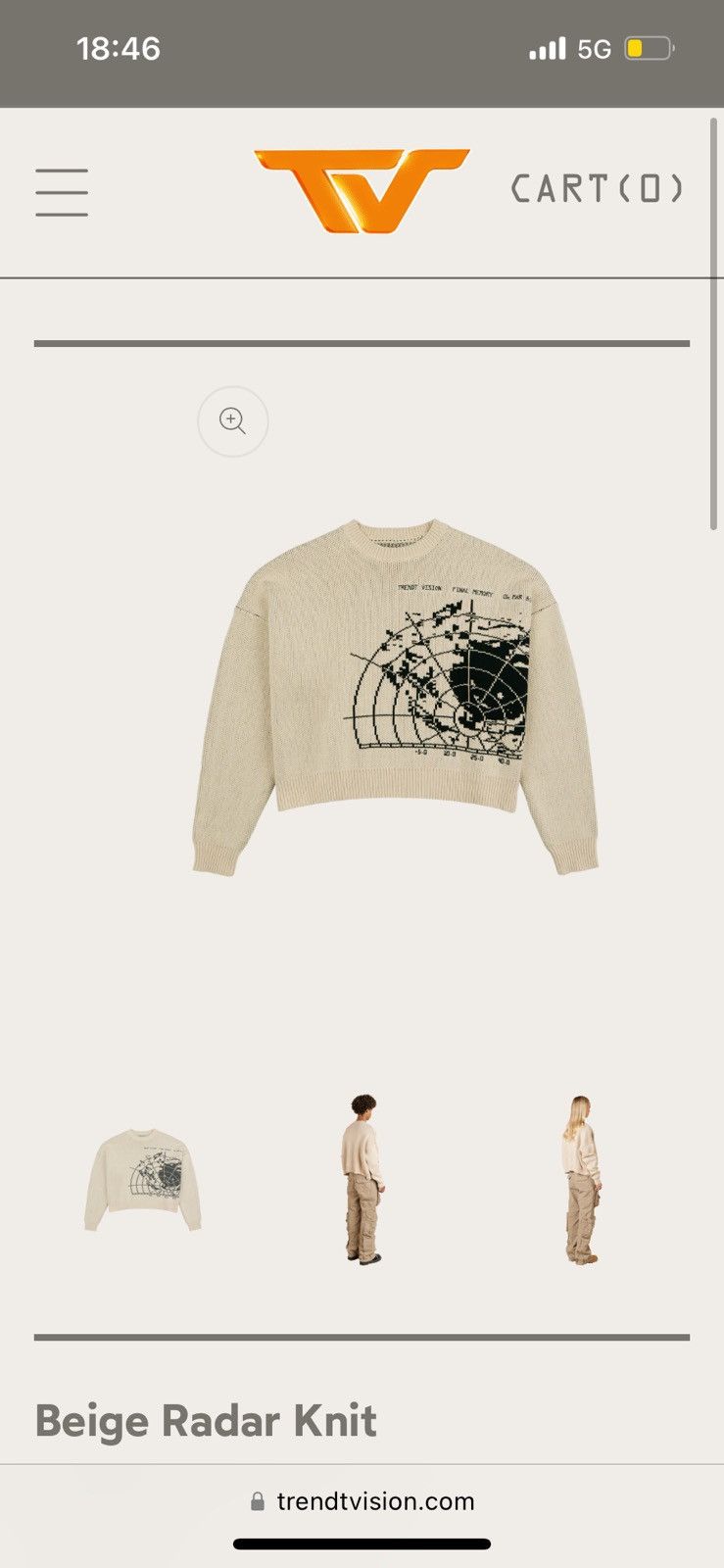
Task: Open the hamburger navigation menu
Action: point(62,191)
